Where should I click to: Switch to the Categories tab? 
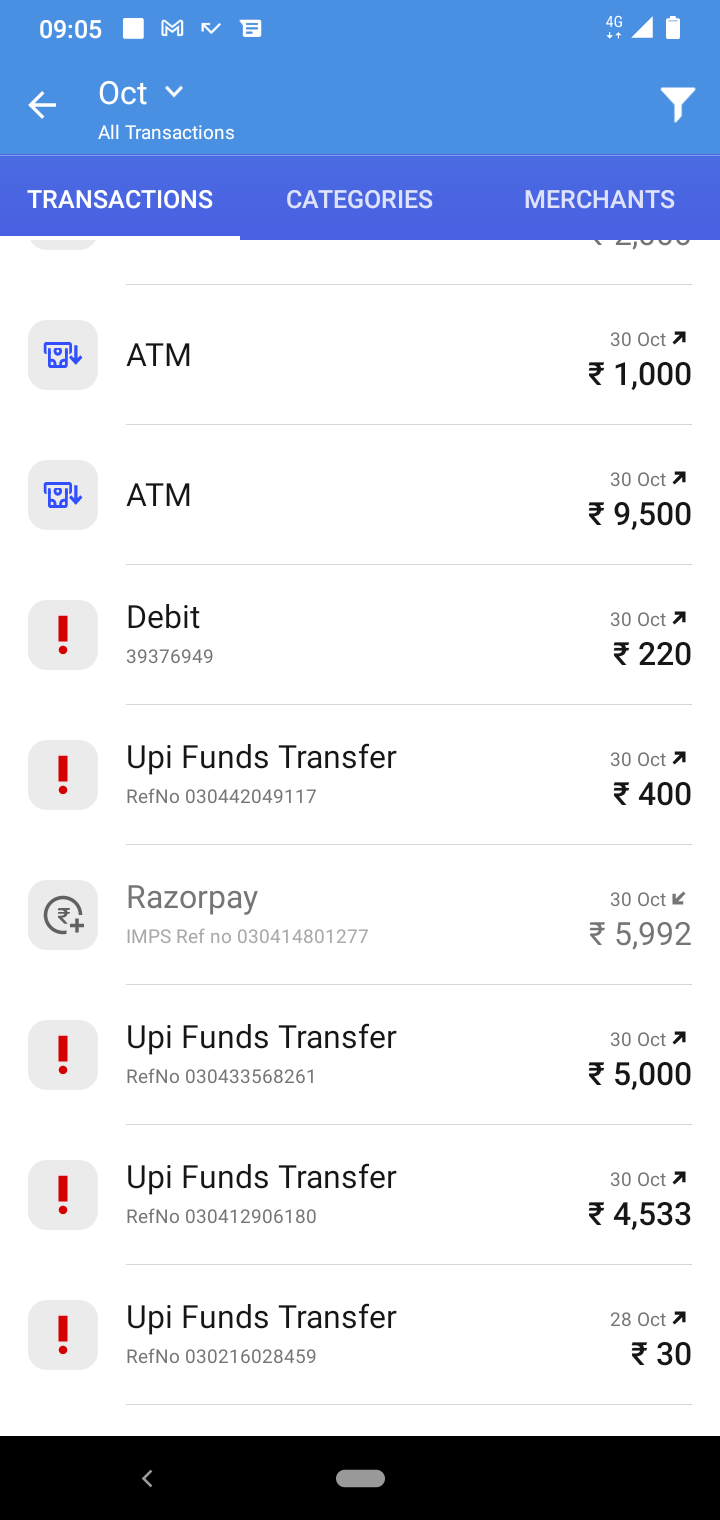[359, 199]
